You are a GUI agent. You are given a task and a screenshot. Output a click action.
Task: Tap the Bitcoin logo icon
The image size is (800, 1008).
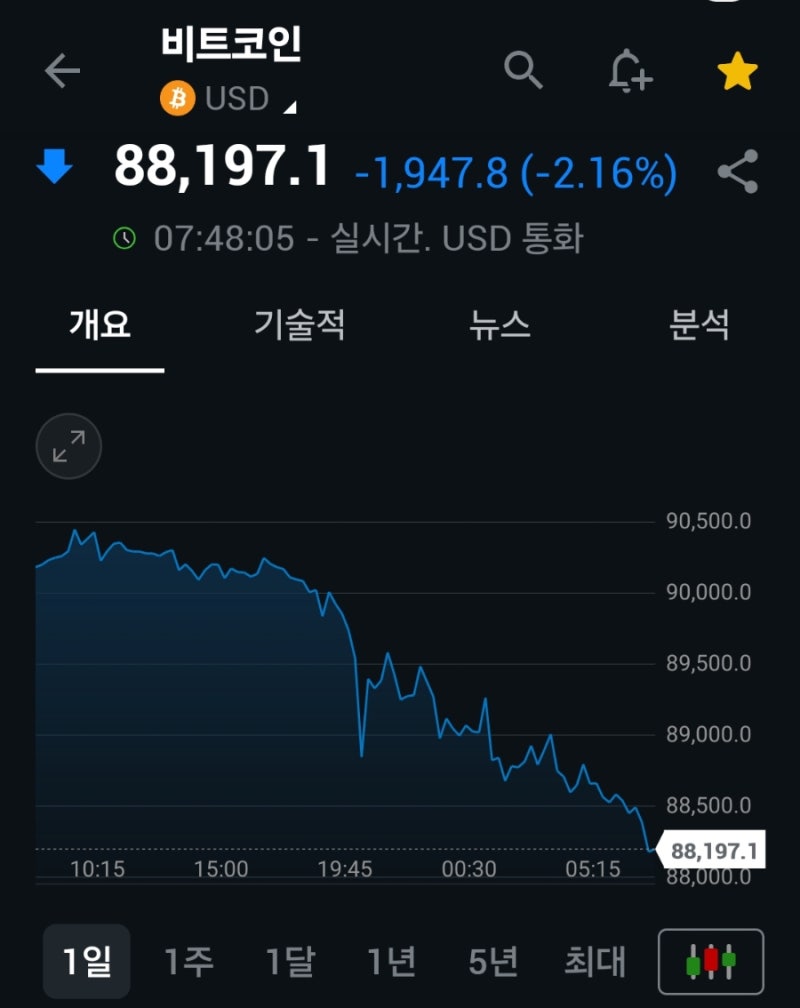175,98
